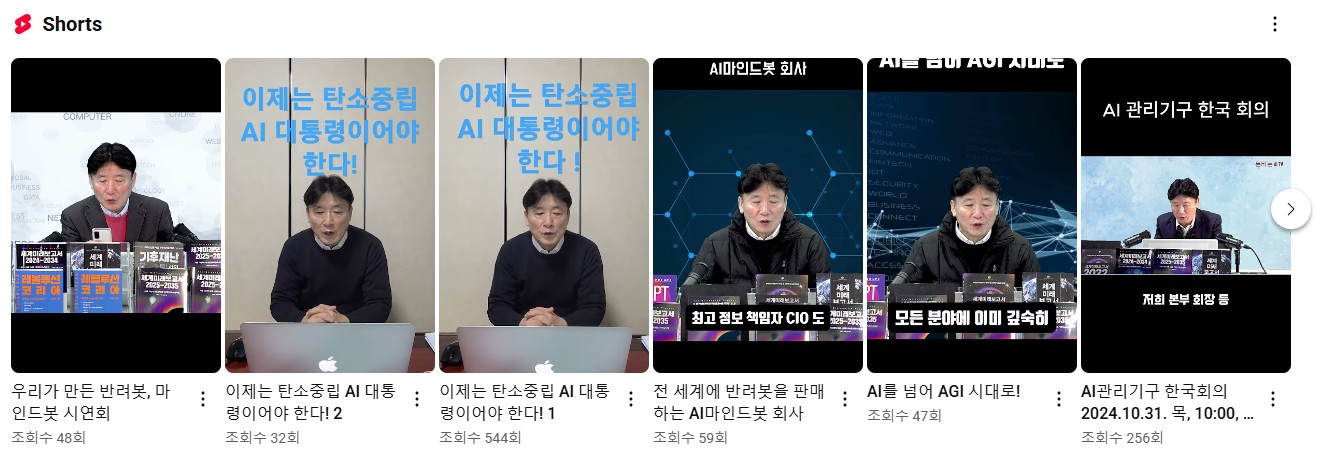Play the Short '이제는 탄소중립 AI 대통령이어야 한다! 1'
1317x458 pixels.
point(544,215)
